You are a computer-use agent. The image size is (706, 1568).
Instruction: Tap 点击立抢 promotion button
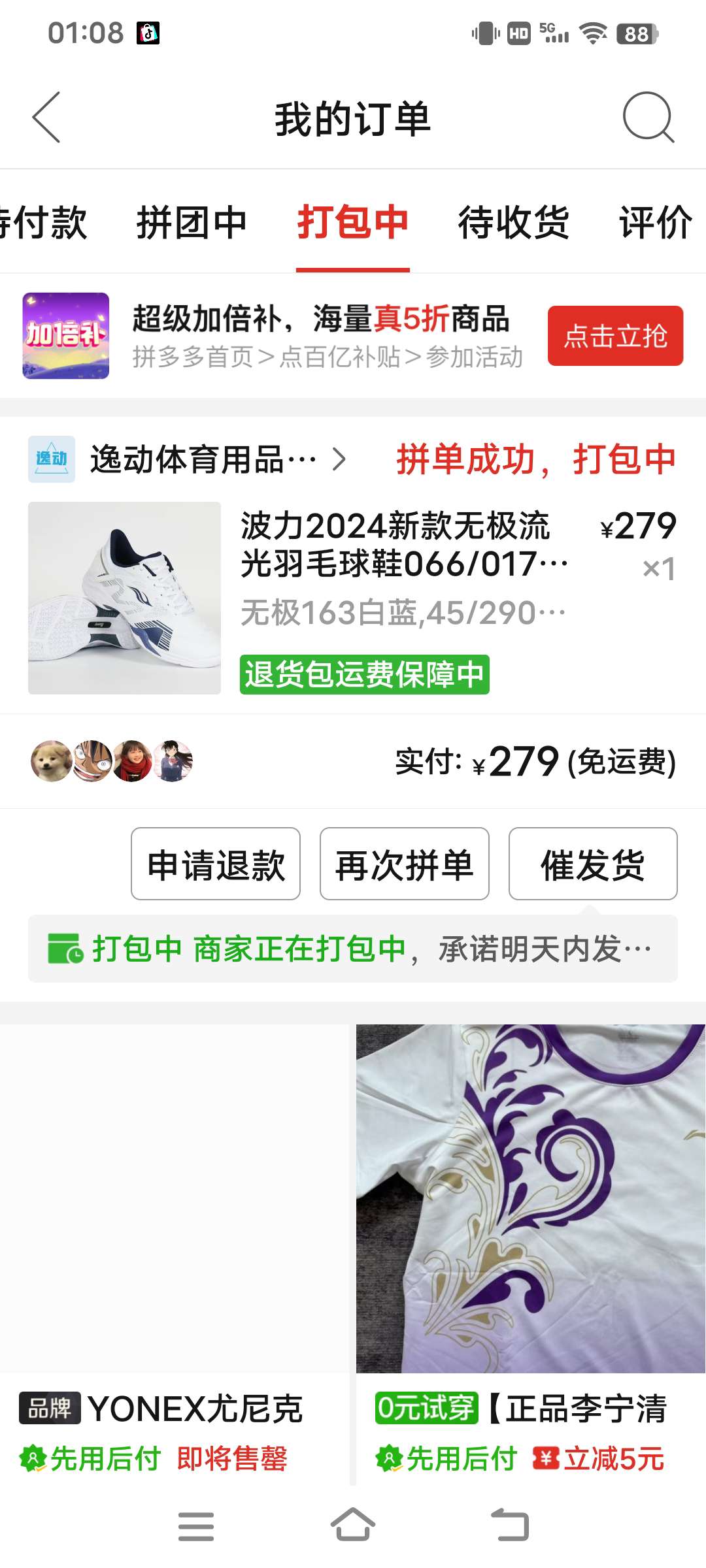click(x=615, y=336)
